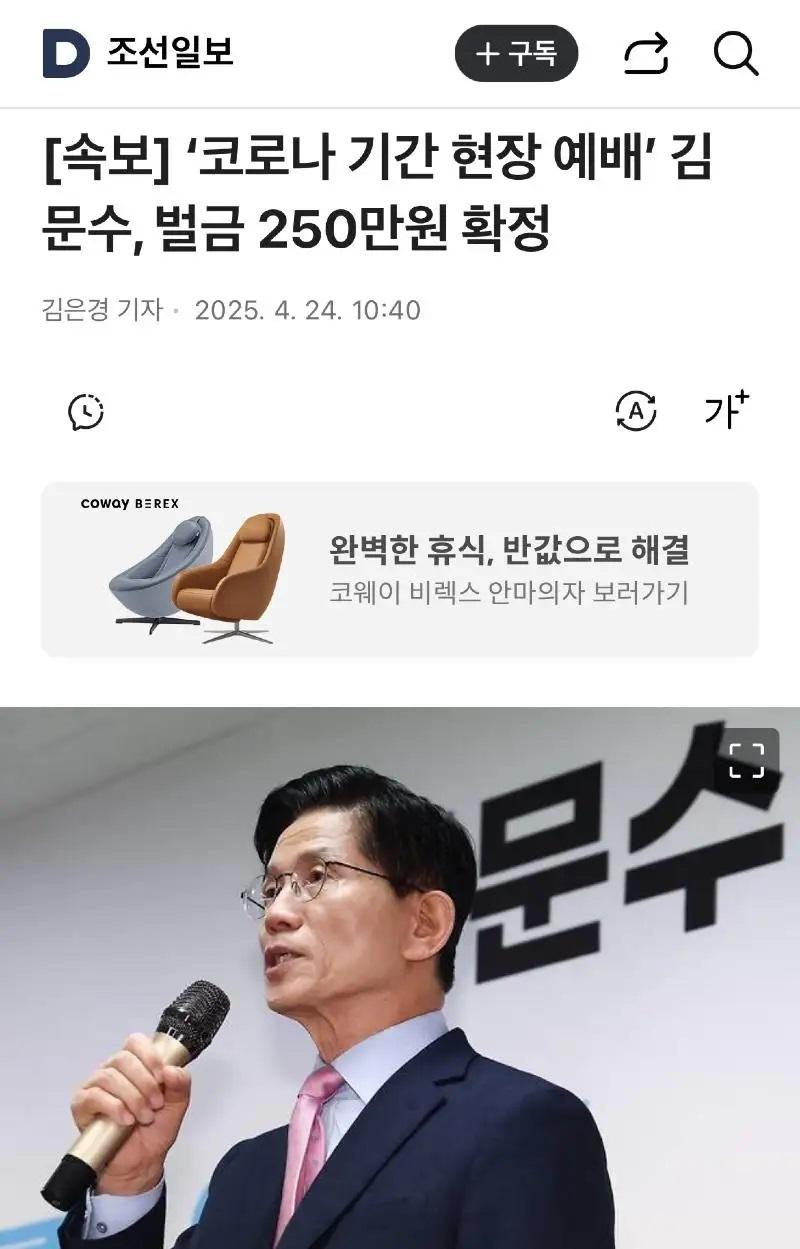The width and height of the screenshot is (800, 1249).
Task: Share this article
Action: pyautogui.click(x=646, y=53)
